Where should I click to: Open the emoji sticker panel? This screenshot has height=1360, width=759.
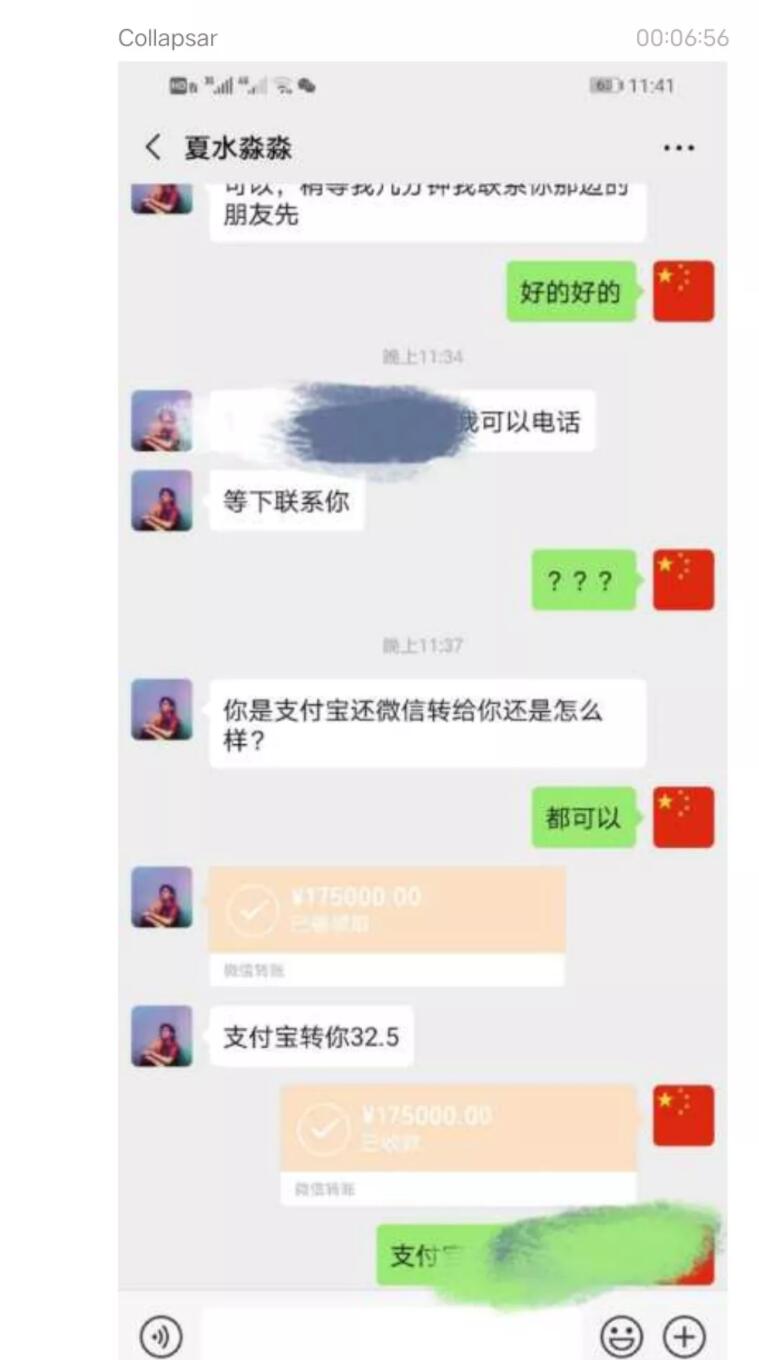pos(621,1336)
